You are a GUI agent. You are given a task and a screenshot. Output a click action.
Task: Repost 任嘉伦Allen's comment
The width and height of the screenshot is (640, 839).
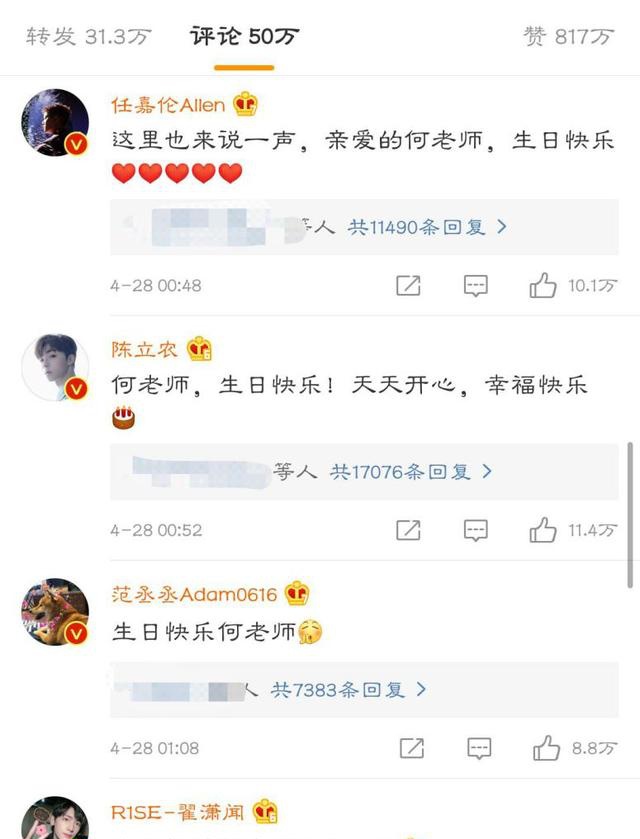pyautogui.click(x=408, y=286)
